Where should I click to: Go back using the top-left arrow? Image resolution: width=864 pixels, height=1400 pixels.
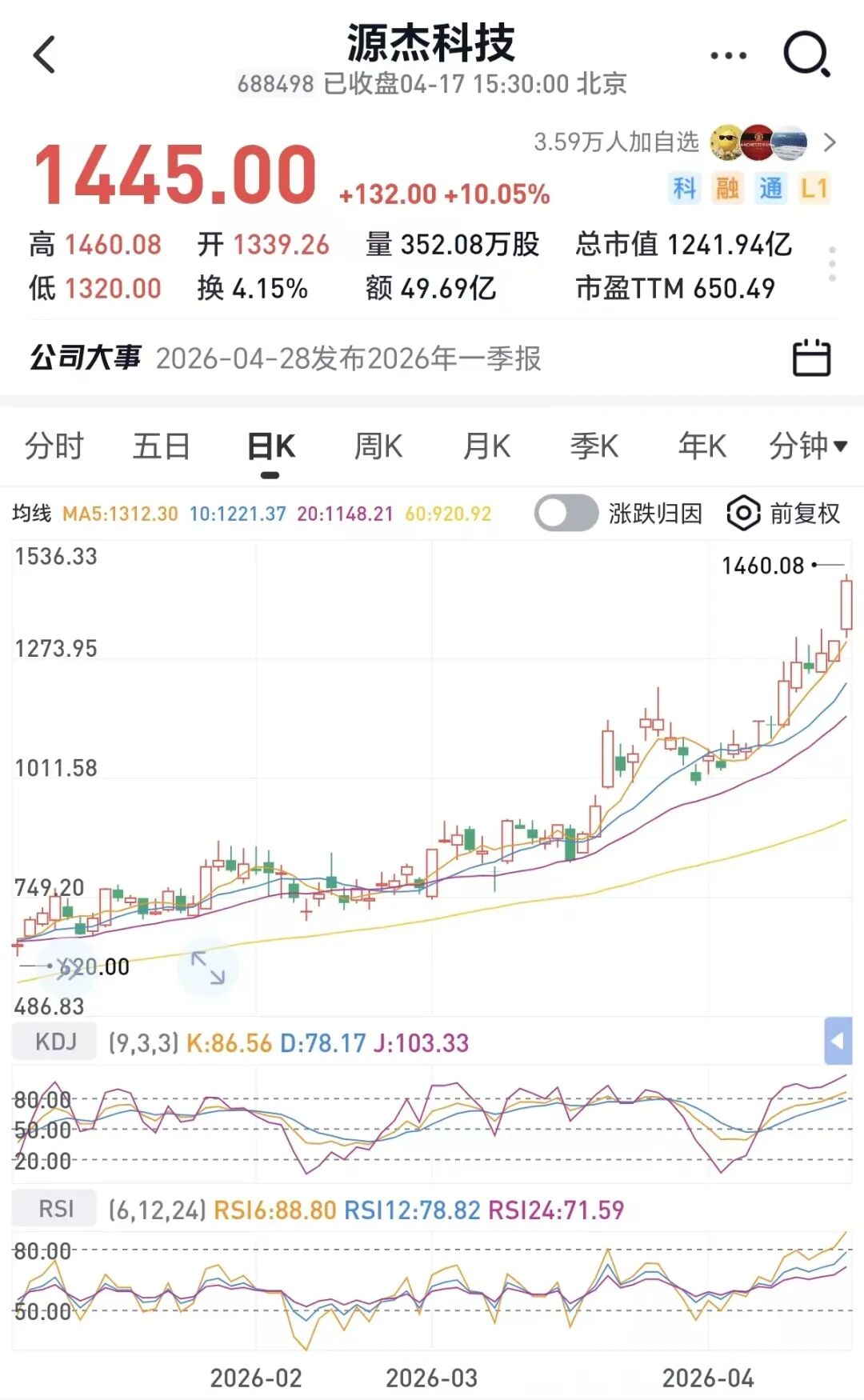(45, 55)
